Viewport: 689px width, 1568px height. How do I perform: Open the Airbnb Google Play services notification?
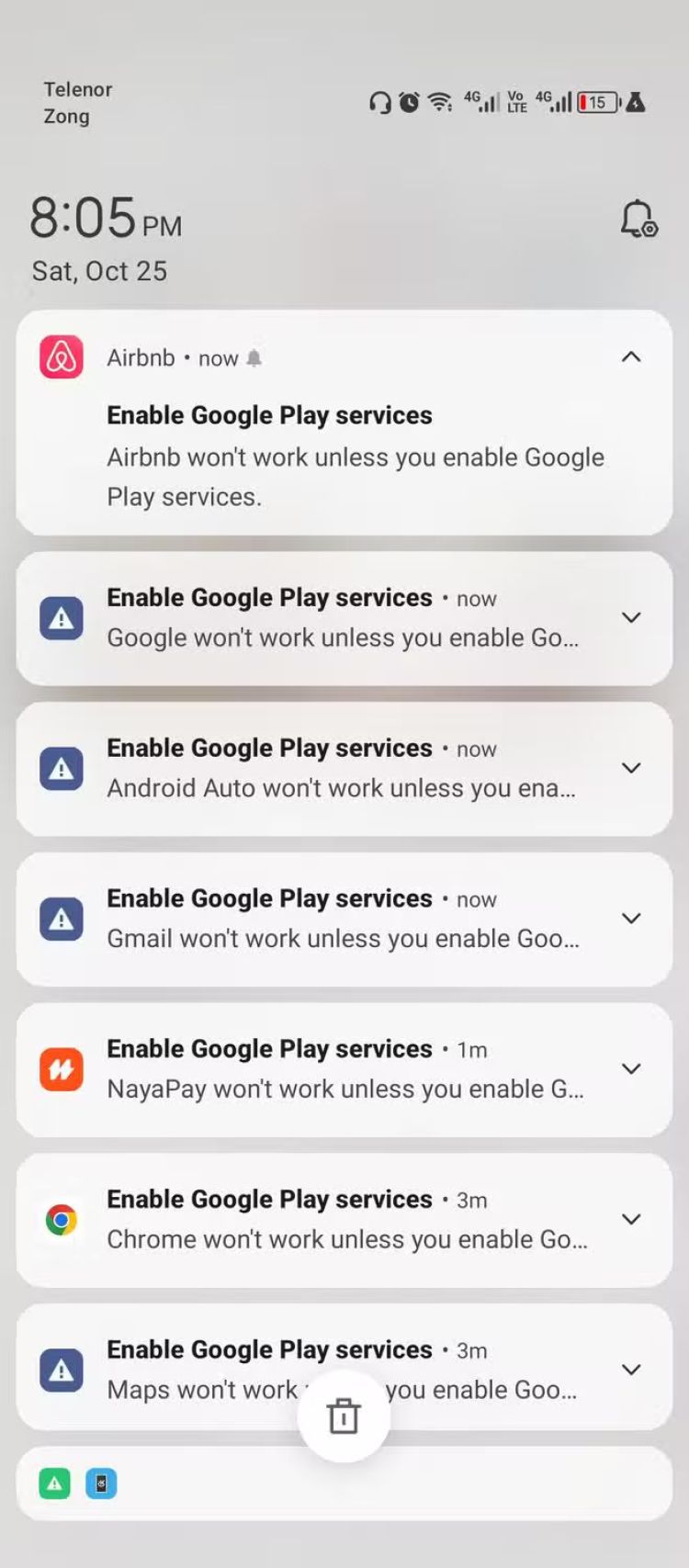pyautogui.click(x=355, y=457)
